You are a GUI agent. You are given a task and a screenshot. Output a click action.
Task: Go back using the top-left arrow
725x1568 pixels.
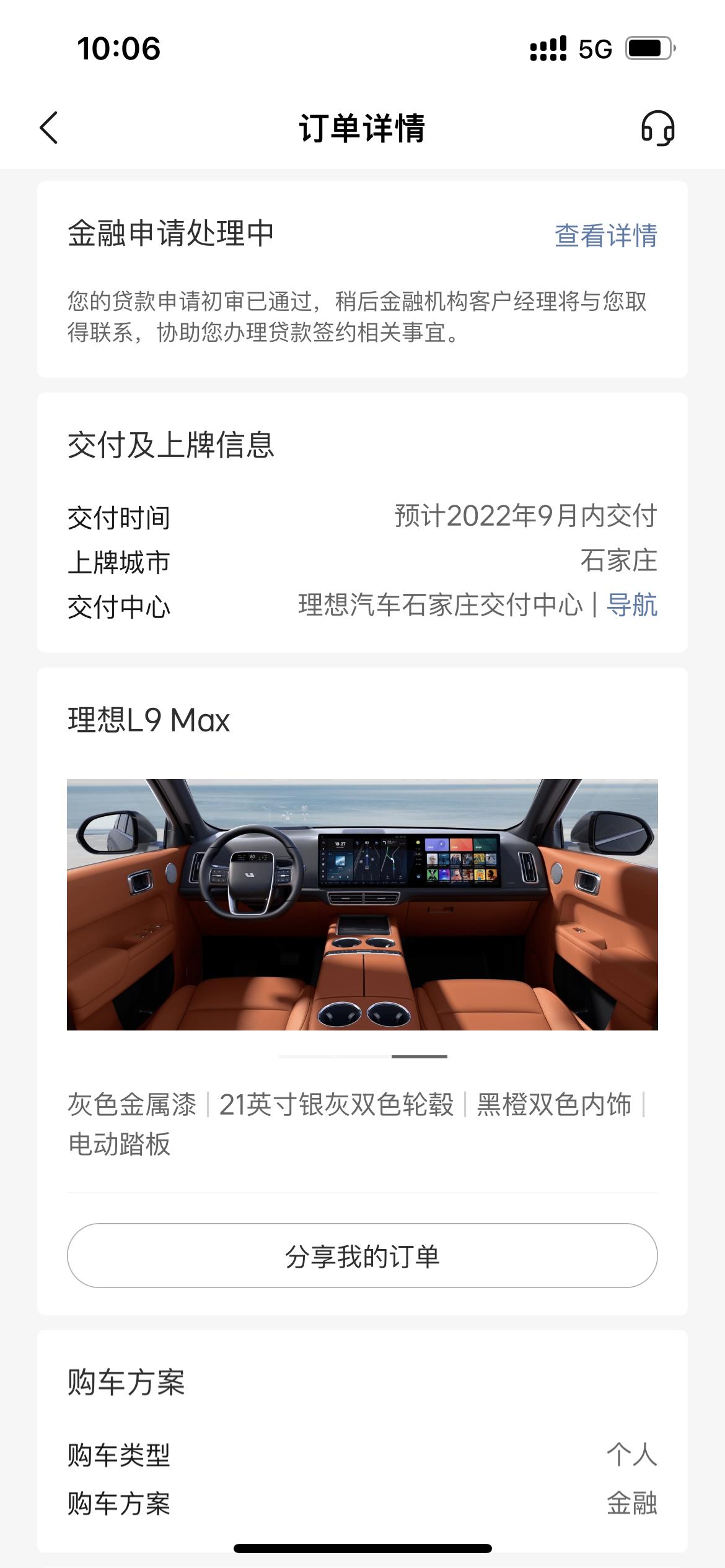(49, 128)
